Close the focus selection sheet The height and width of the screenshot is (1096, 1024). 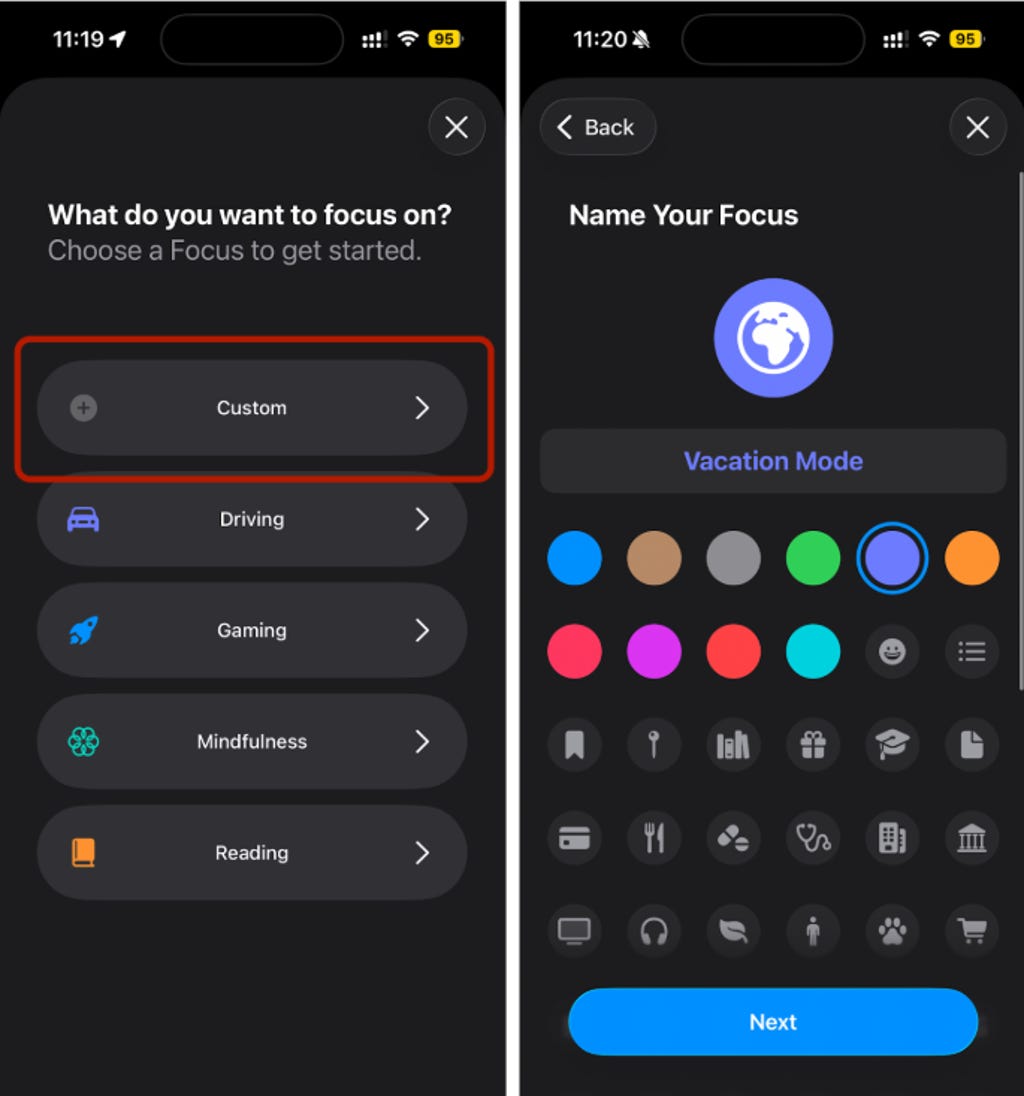tap(457, 127)
